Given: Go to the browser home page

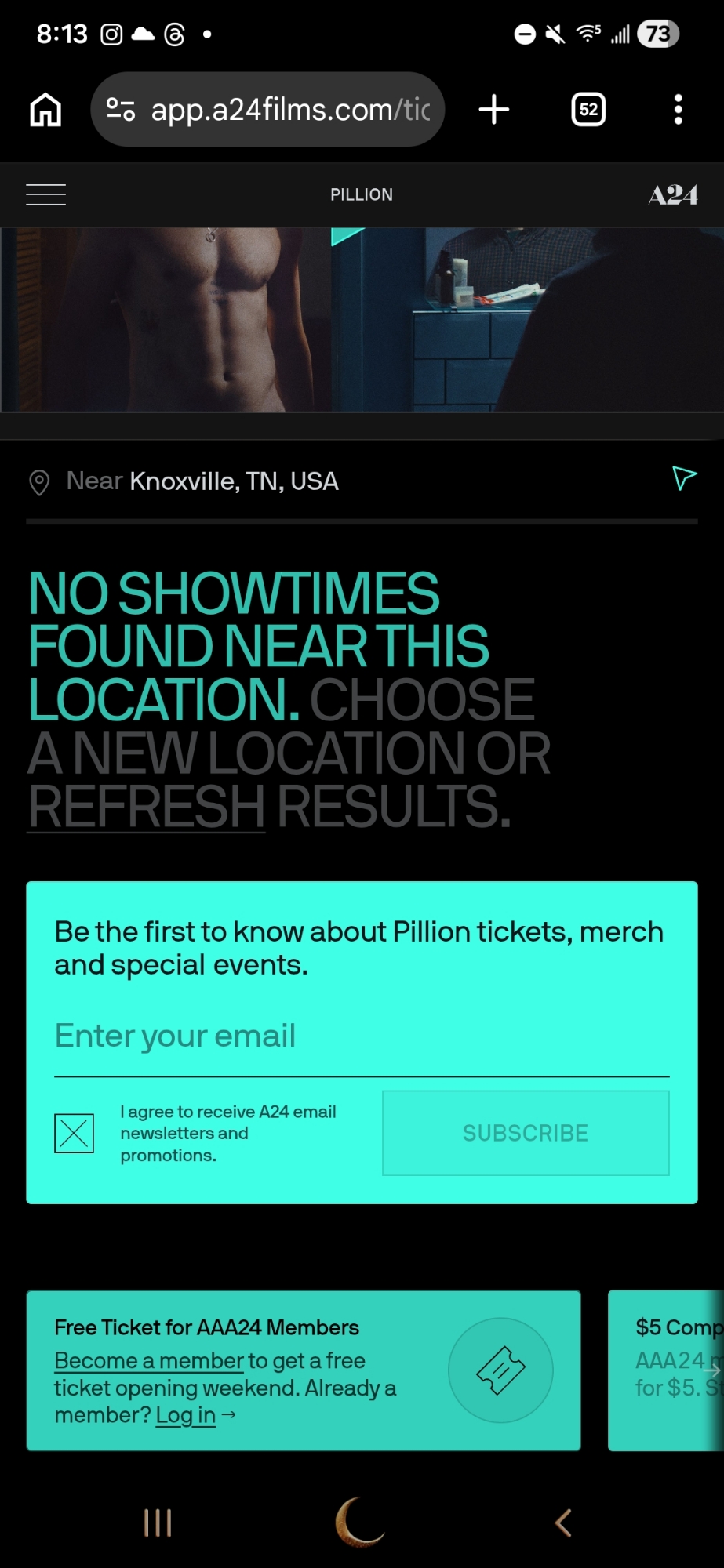Looking at the screenshot, I should (x=45, y=110).
